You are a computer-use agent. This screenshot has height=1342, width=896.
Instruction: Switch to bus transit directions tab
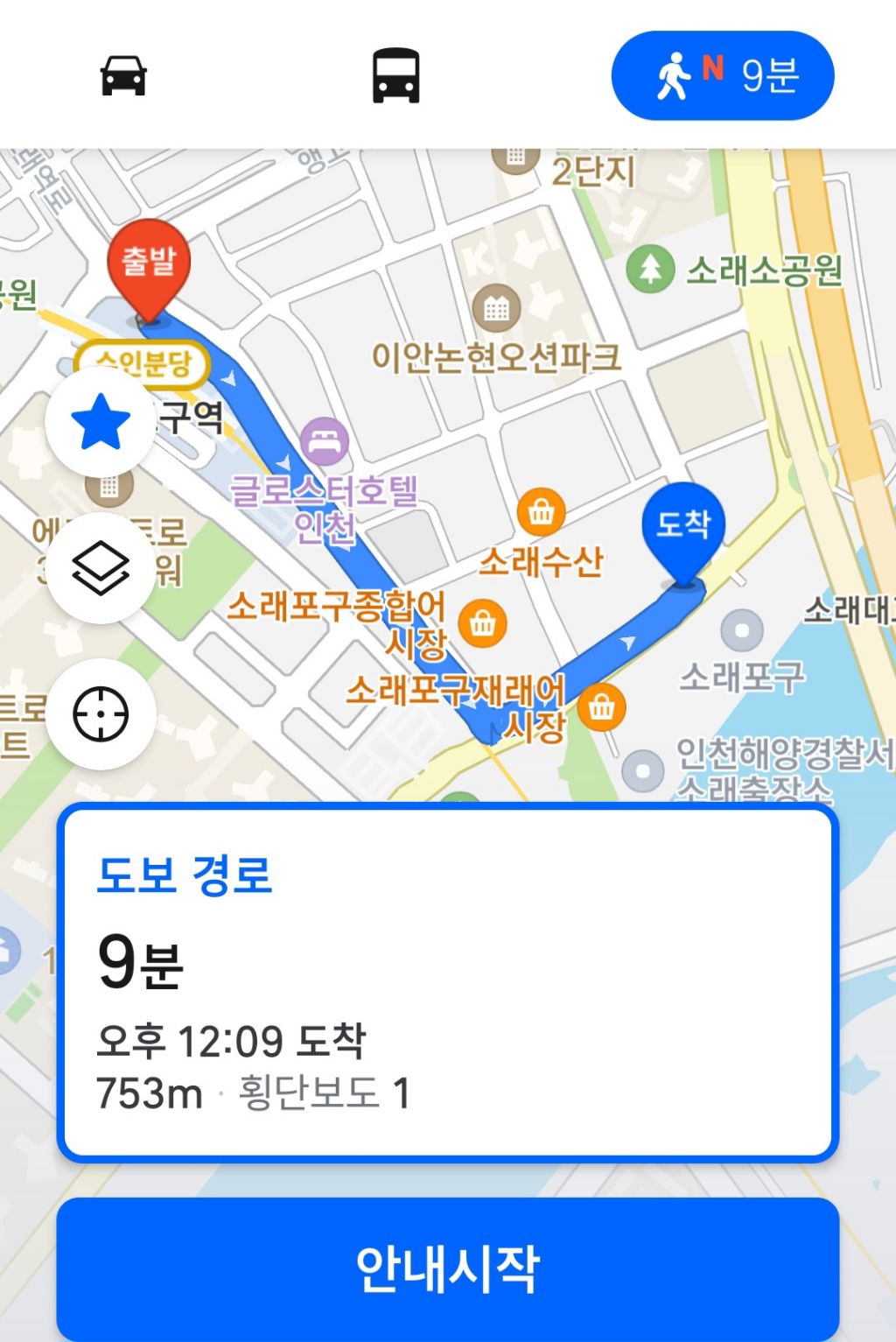coord(395,75)
